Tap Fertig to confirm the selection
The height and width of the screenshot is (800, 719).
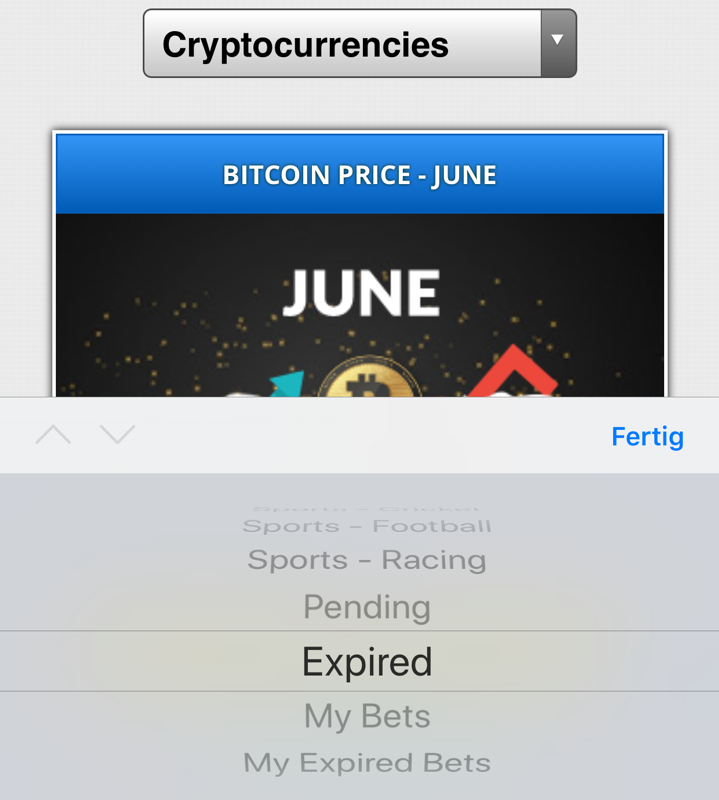647,436
